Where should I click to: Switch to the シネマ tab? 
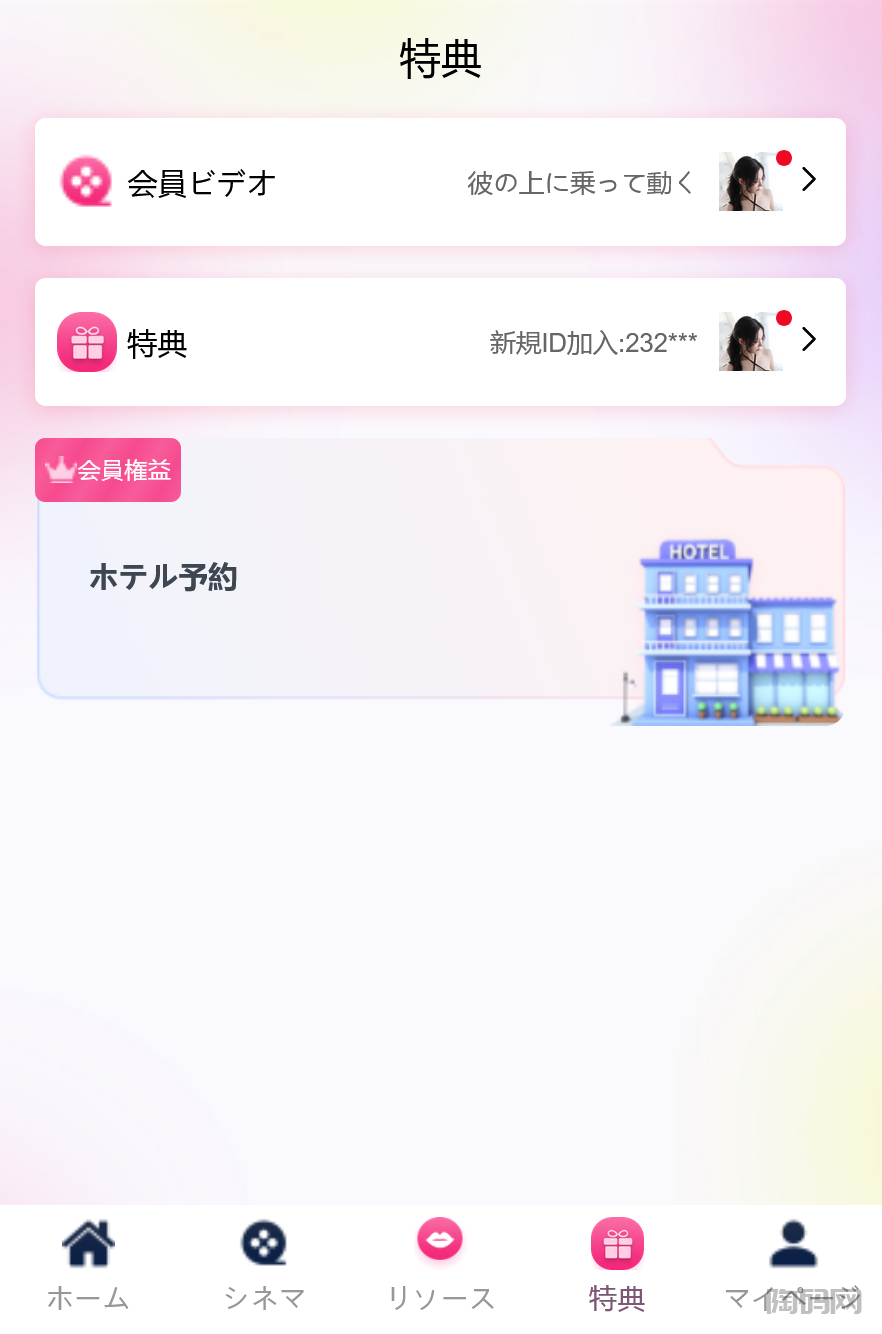point(264,1266)
